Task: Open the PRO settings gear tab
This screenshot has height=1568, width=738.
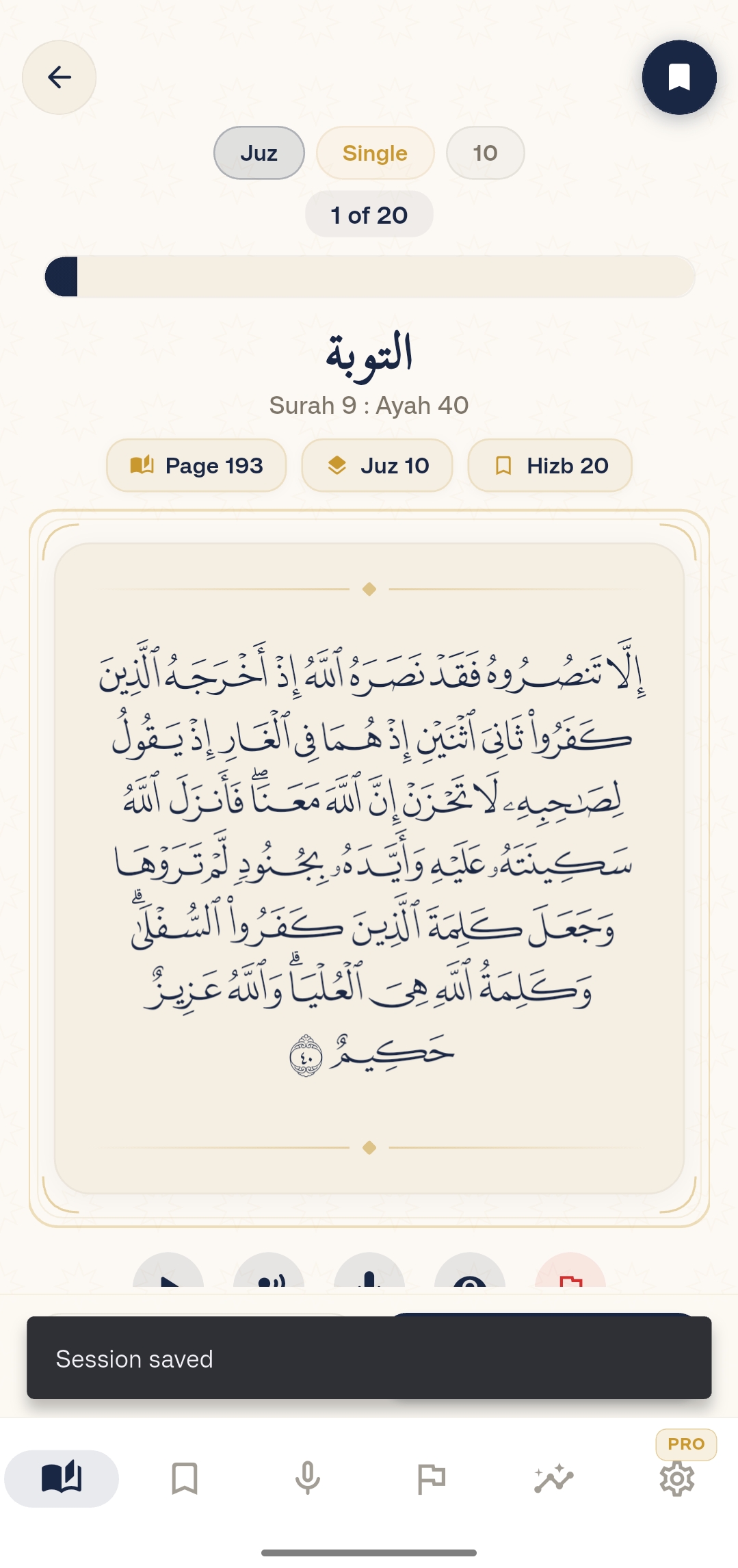Action: point(677,1478)
